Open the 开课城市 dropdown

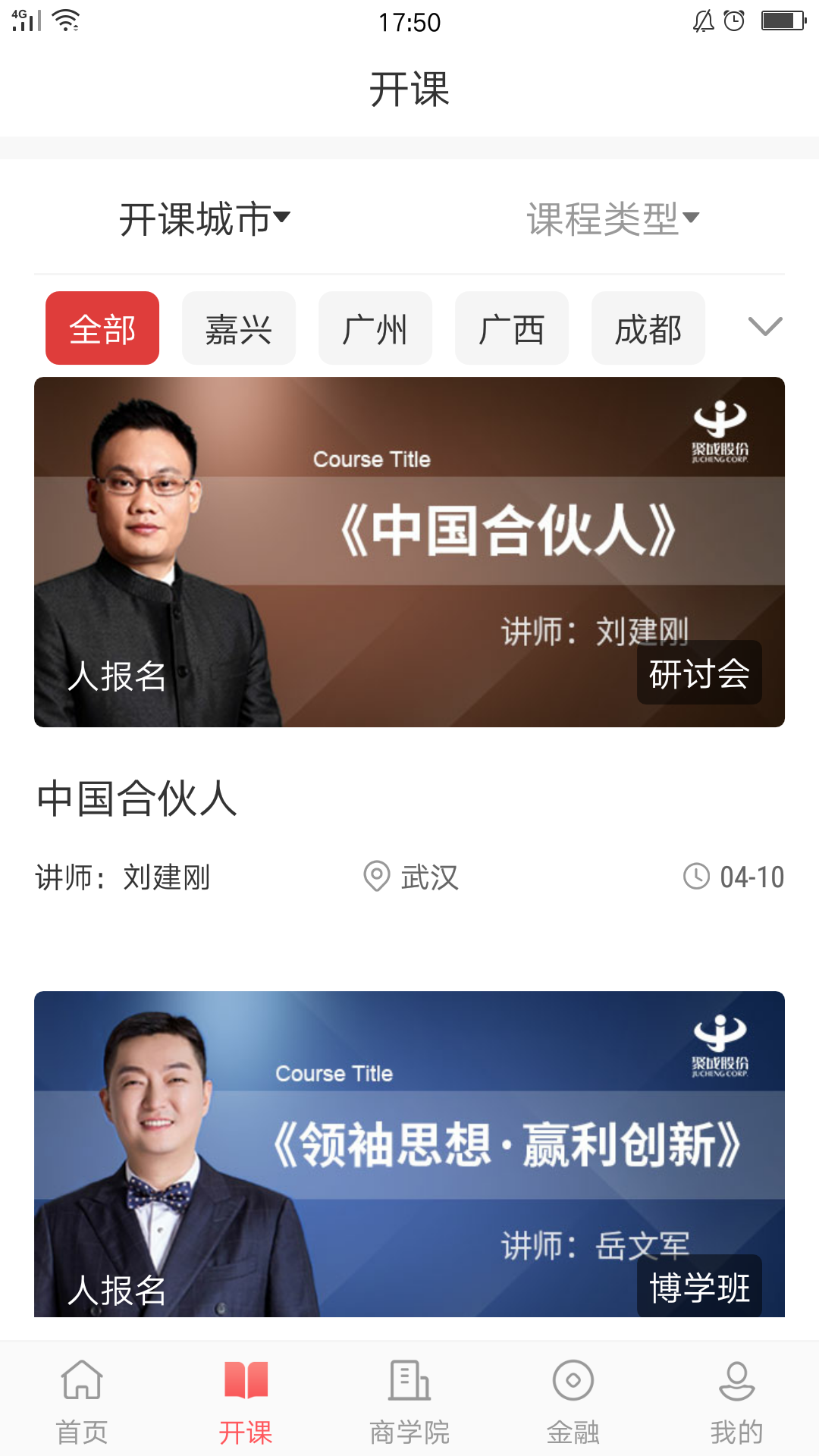[205, 220]
